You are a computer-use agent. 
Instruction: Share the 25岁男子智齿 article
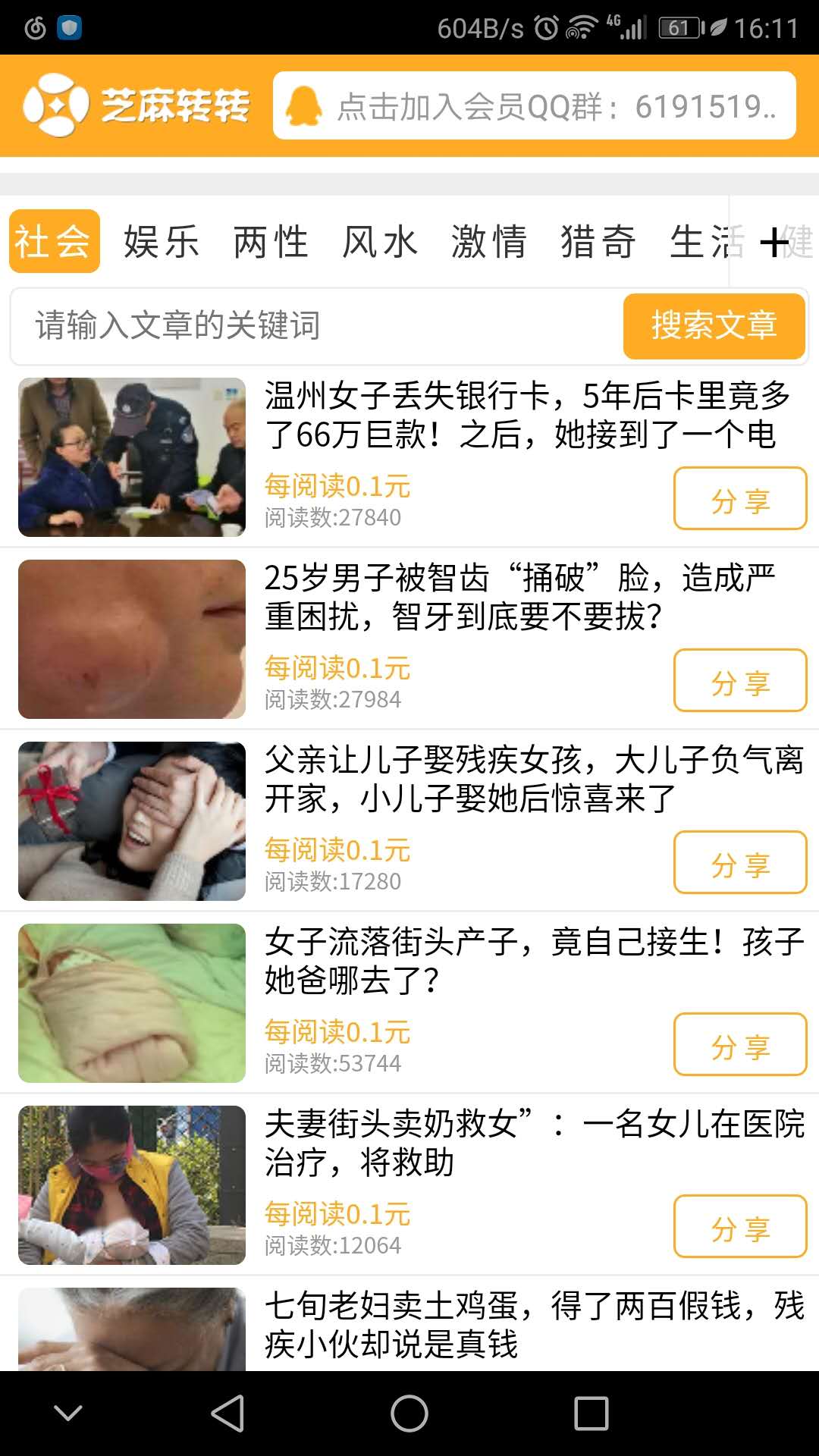coord(740,681)
